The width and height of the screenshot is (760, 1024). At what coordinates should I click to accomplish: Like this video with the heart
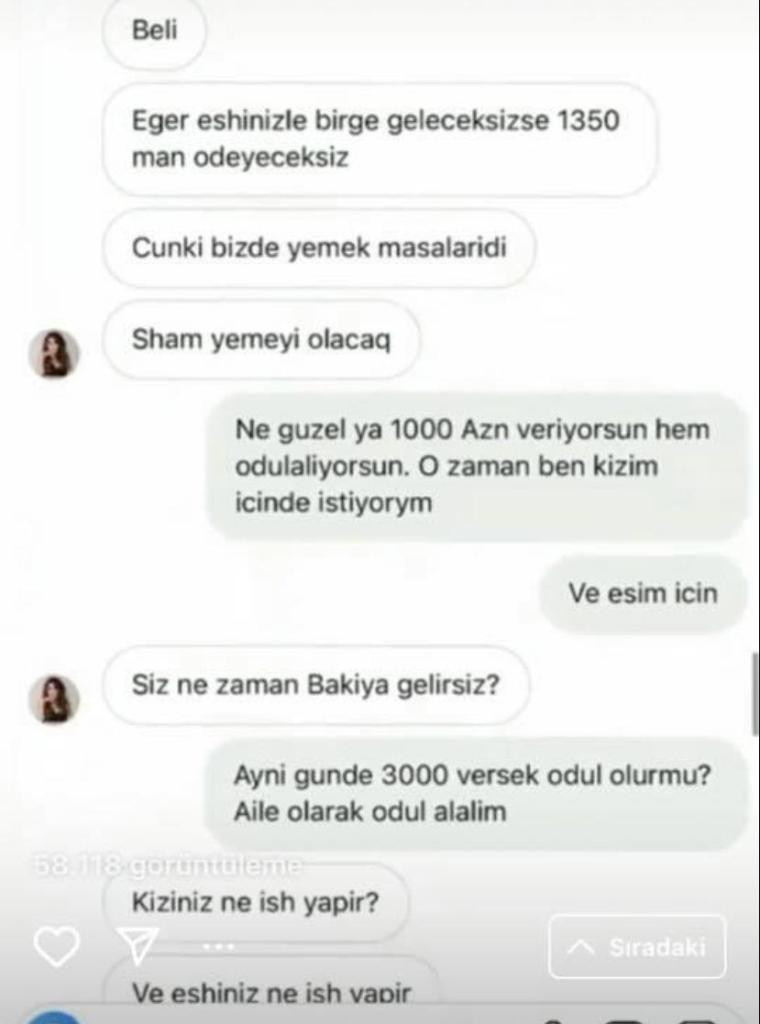click(56, 945)
